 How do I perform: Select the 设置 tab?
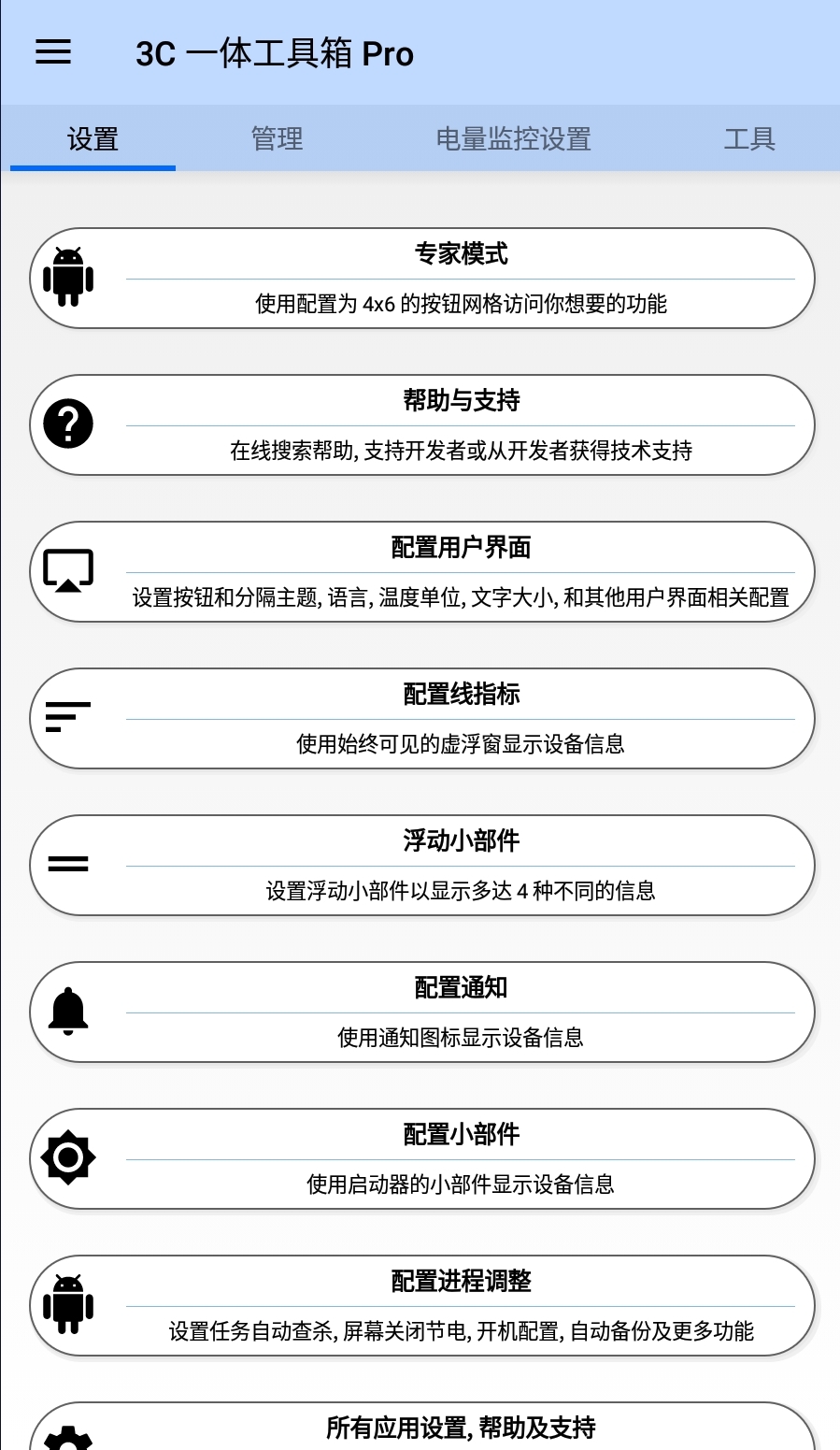[x=93, y=139]
